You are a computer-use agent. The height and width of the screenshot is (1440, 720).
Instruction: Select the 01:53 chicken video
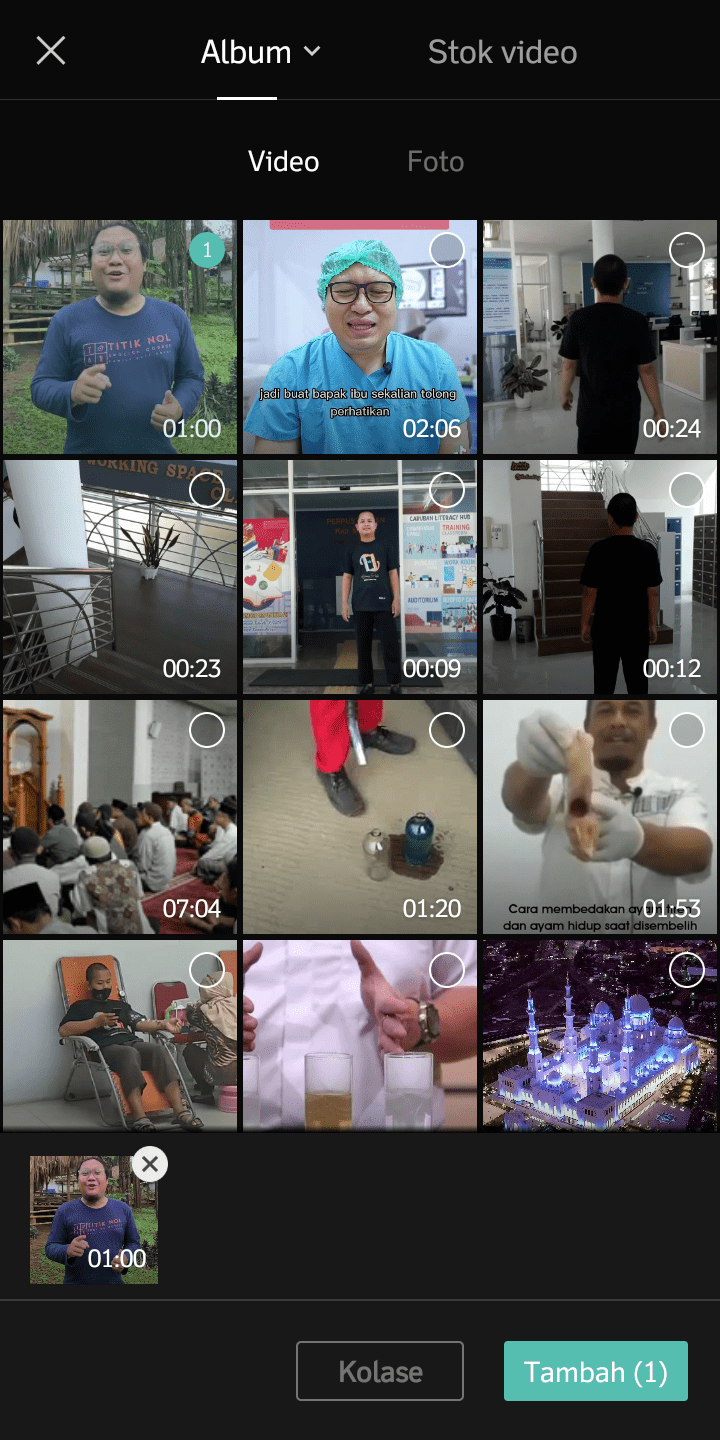687,730
